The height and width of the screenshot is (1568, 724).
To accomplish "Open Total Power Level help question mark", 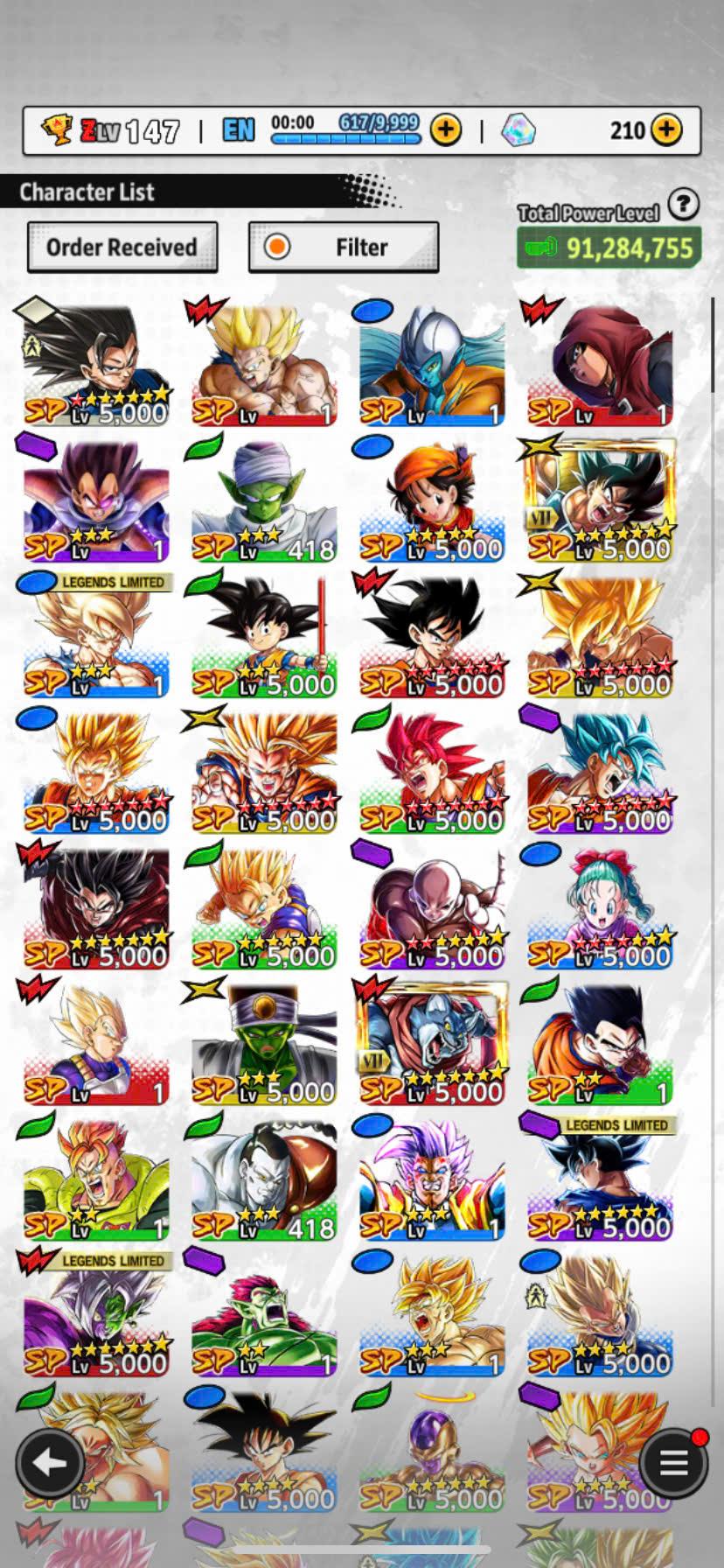I will click(683, 205).
